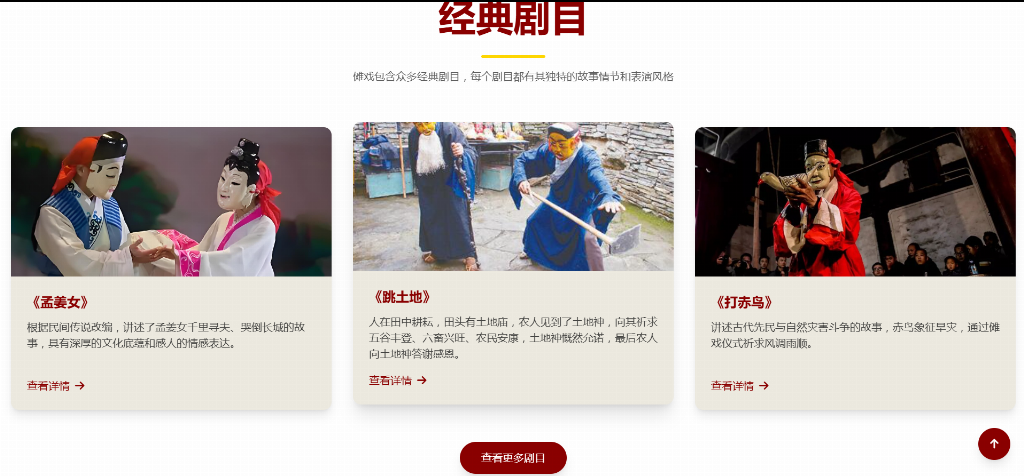Open 查看详情 link for 《跳土地》
This screenshot has width=1024, height=476.
397,380
